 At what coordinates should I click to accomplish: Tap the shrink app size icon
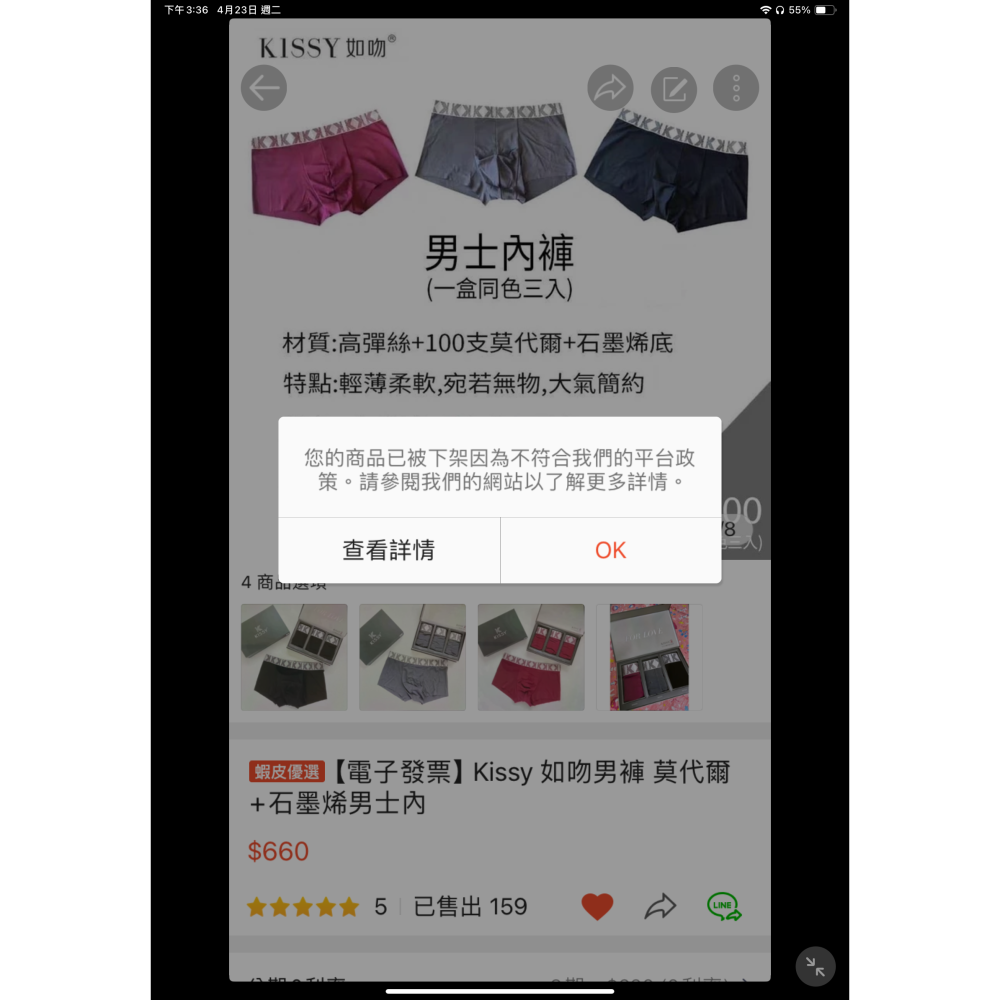pyautogui.click(x=815, y=967)
